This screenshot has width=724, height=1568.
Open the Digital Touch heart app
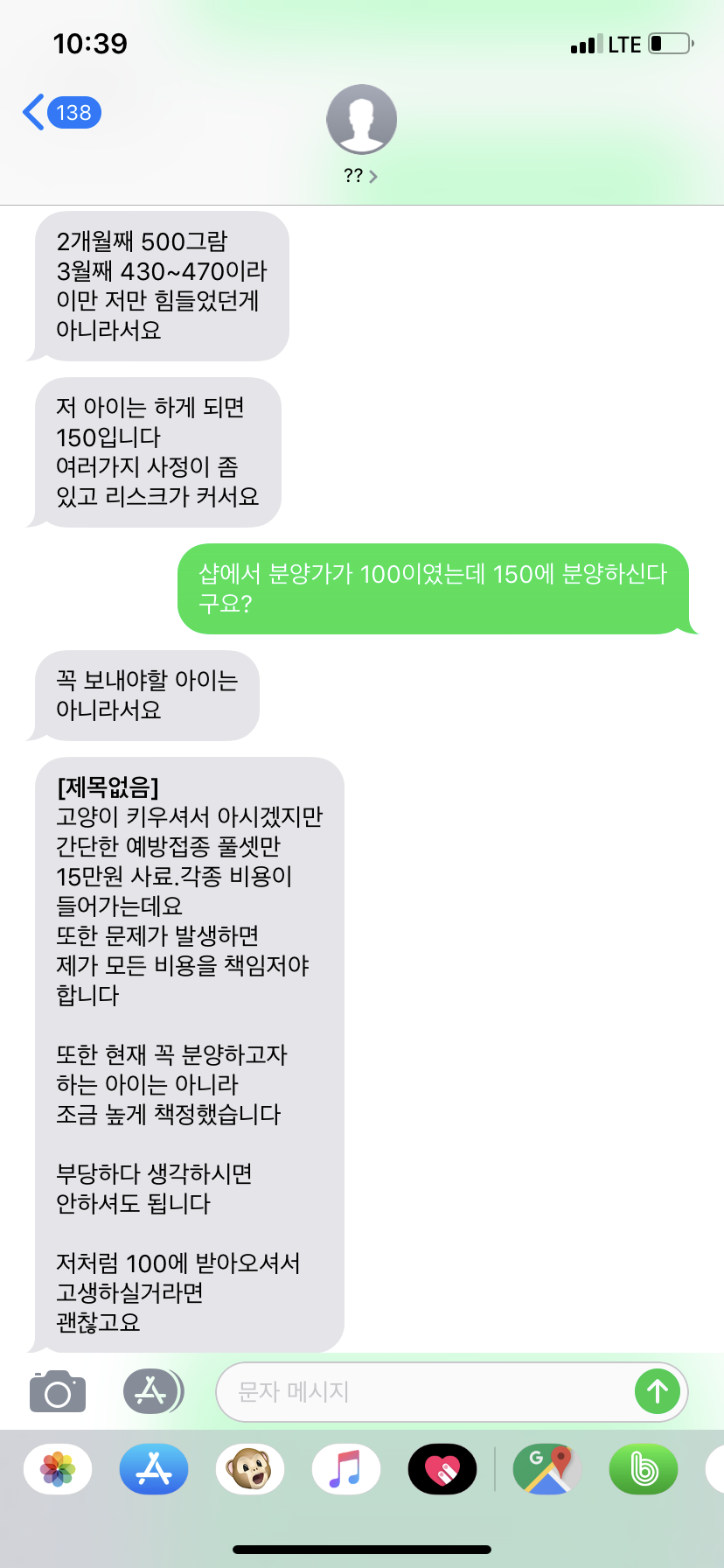442,1468
